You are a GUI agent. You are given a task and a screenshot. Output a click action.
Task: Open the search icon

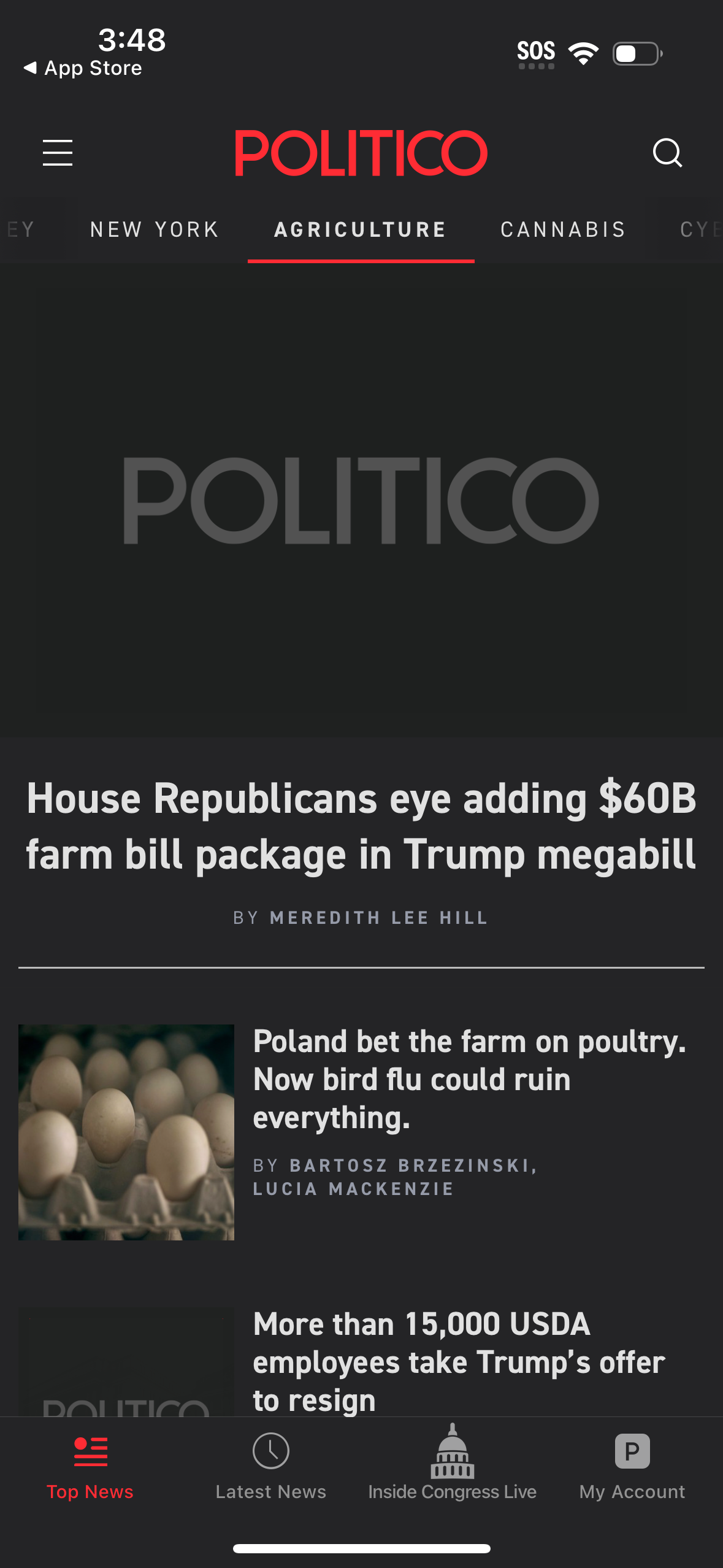(668, 153)
